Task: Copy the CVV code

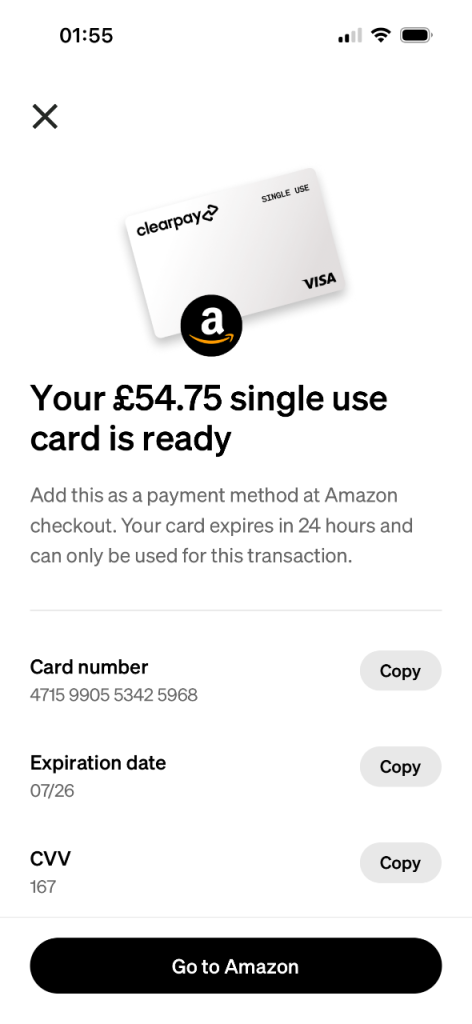Action: [x=400, y=863]
